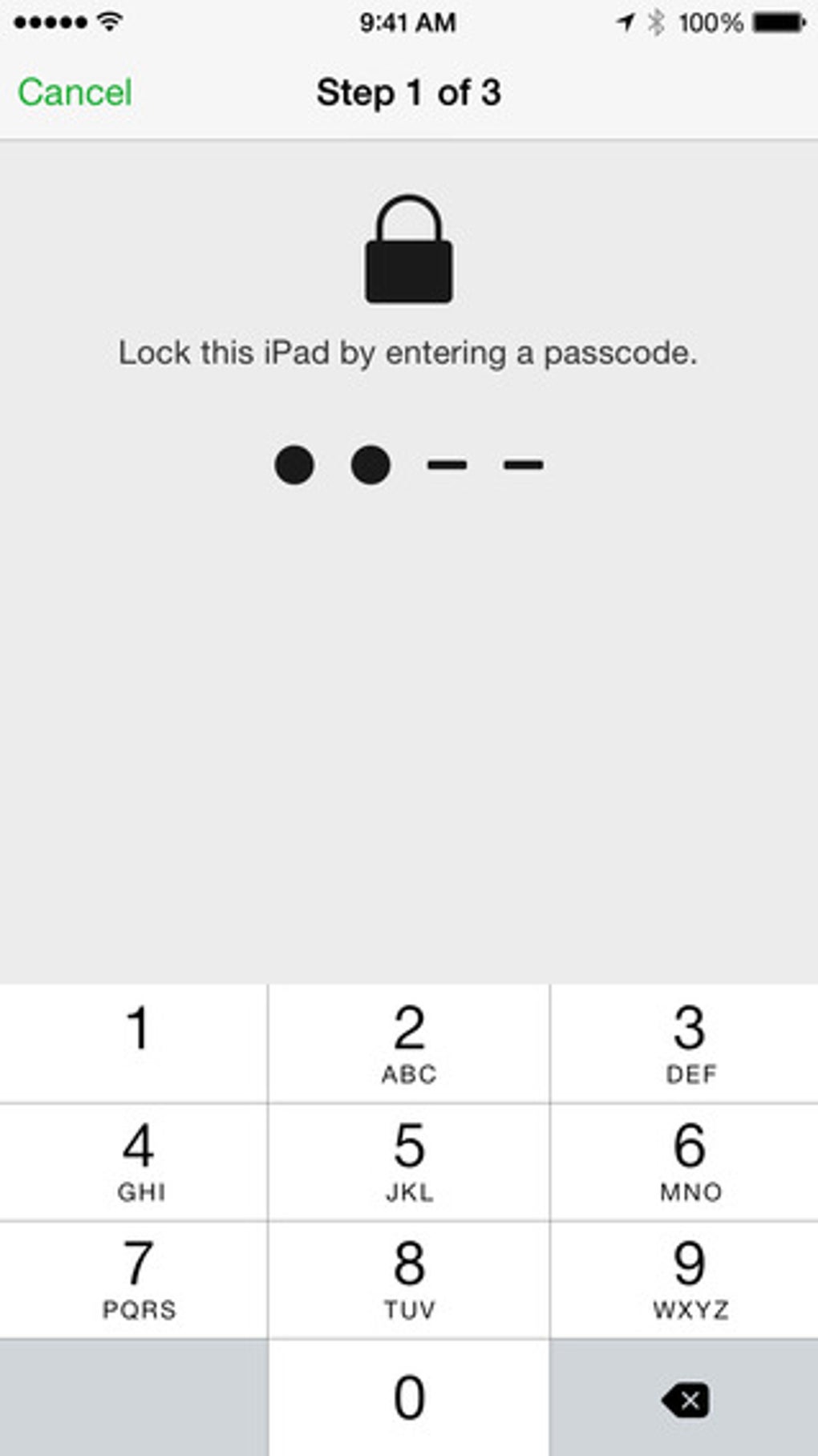Tap the 9 WXYZ key

coord(685,1280)
